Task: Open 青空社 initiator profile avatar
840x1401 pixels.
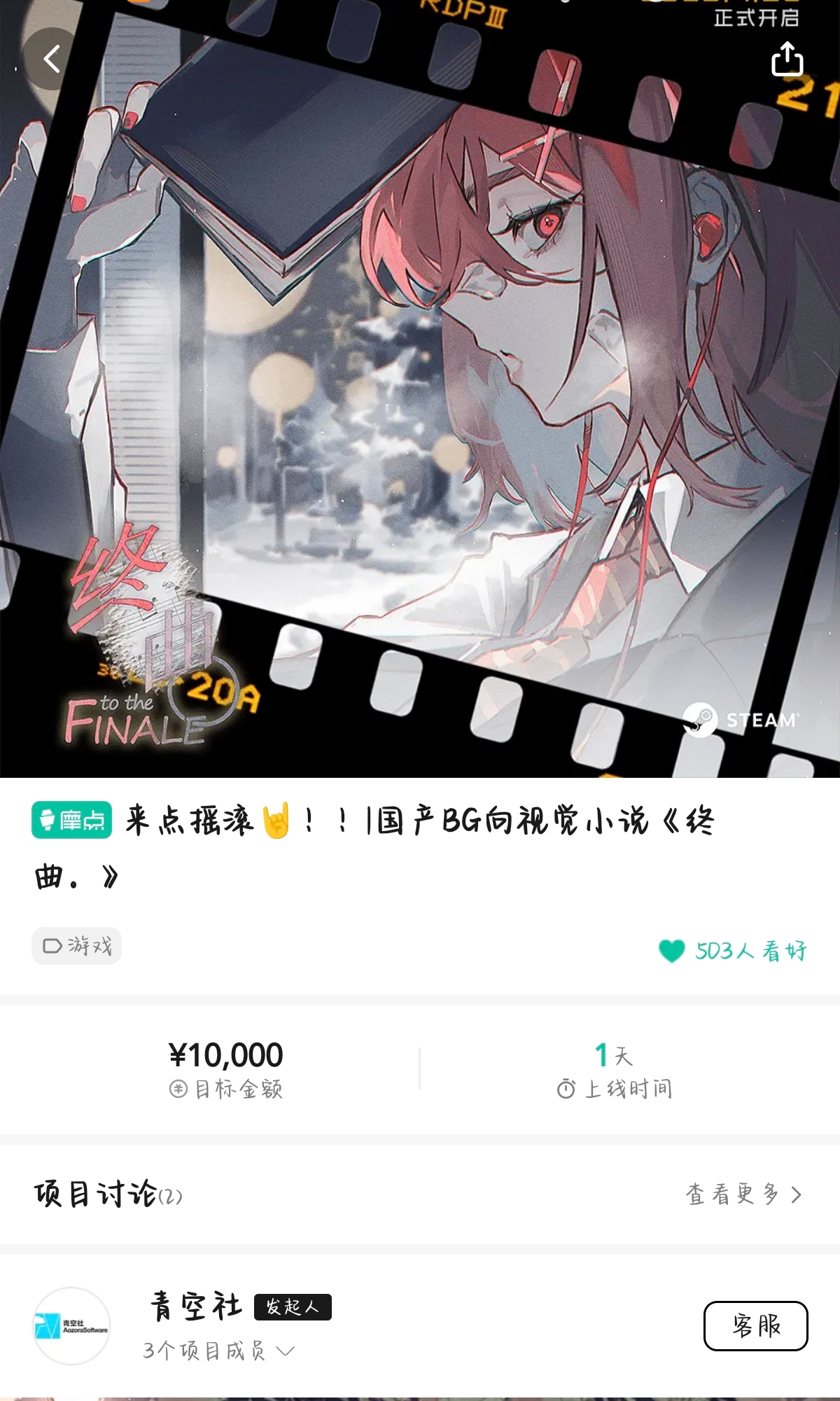Action: tap(71, 1325)
